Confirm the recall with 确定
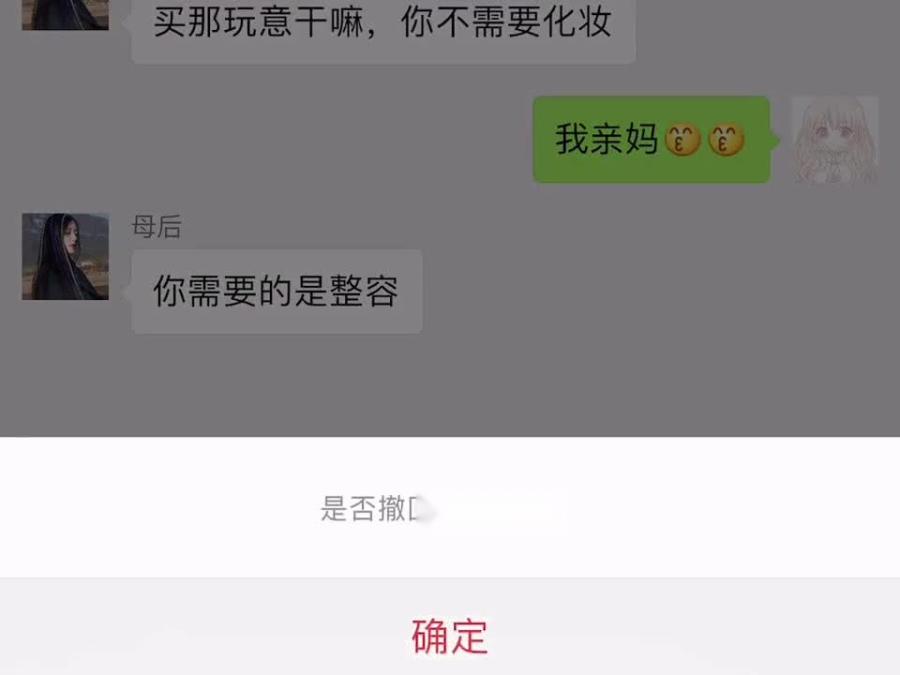This screenshot has height=675, width=900. coord(449,636)
